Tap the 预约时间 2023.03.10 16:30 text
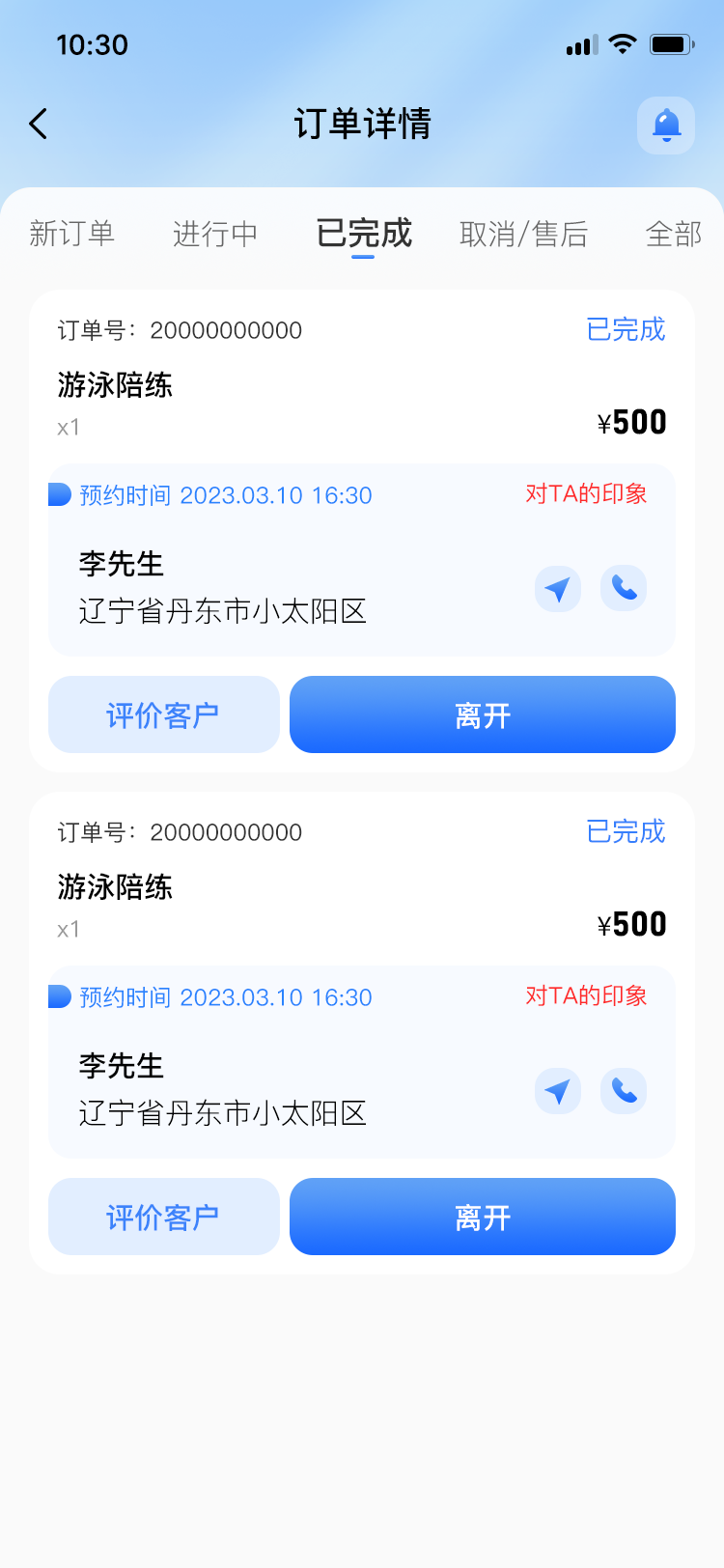Image resolution: width=724 pixels, height=1568 pixels. click(x=226, y=495)
